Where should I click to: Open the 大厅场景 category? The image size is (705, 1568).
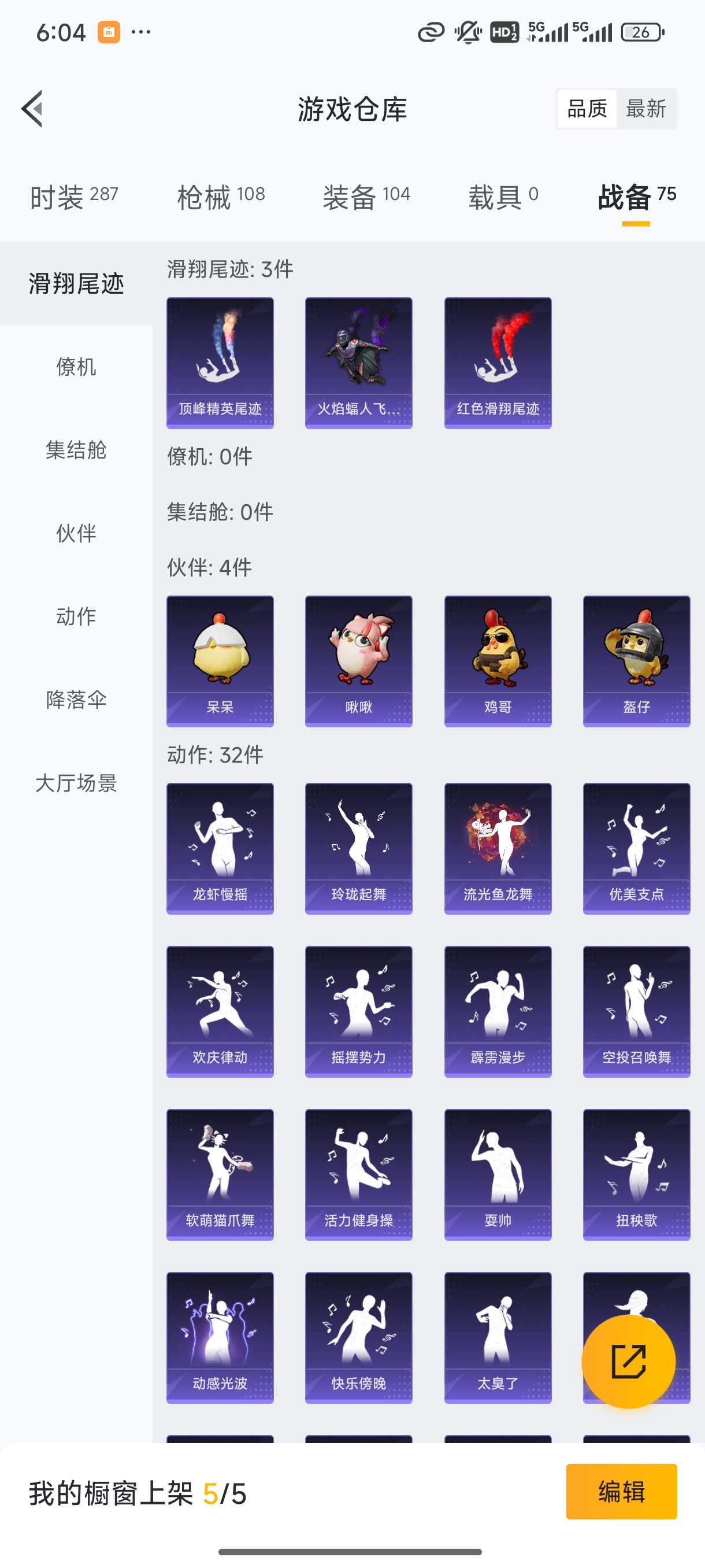pyautogui.click(x=76, y=784)
